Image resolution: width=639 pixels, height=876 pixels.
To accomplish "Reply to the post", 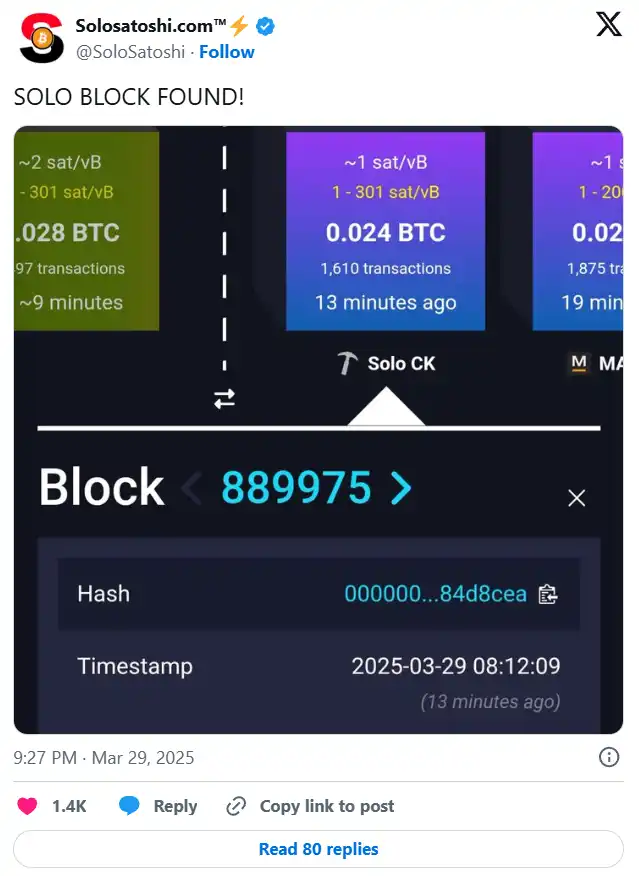I will (x=158, y=806).
